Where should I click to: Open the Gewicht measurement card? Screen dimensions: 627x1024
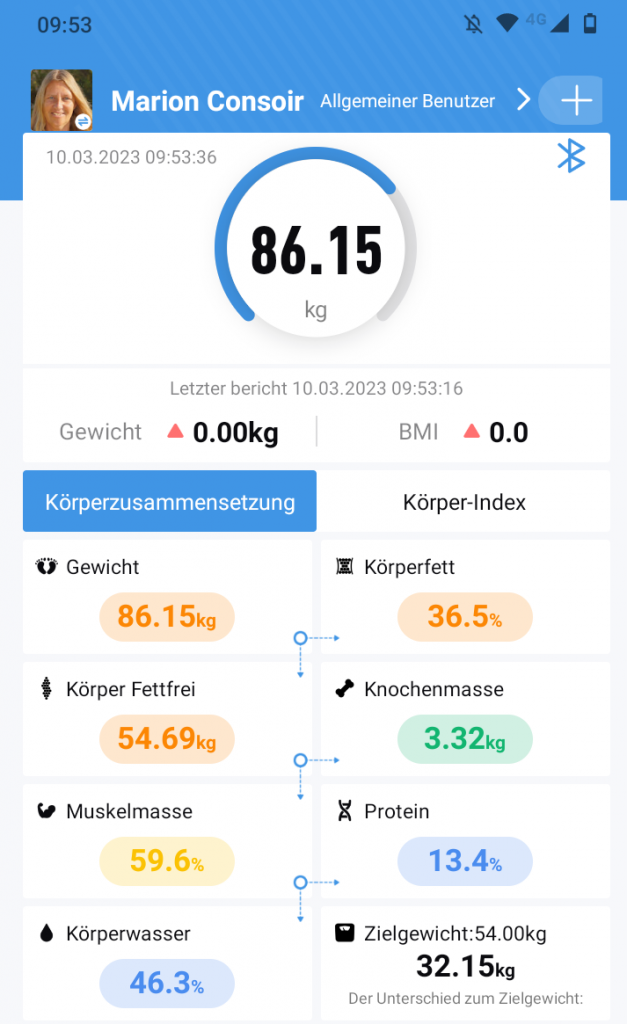tap(167, 598)
